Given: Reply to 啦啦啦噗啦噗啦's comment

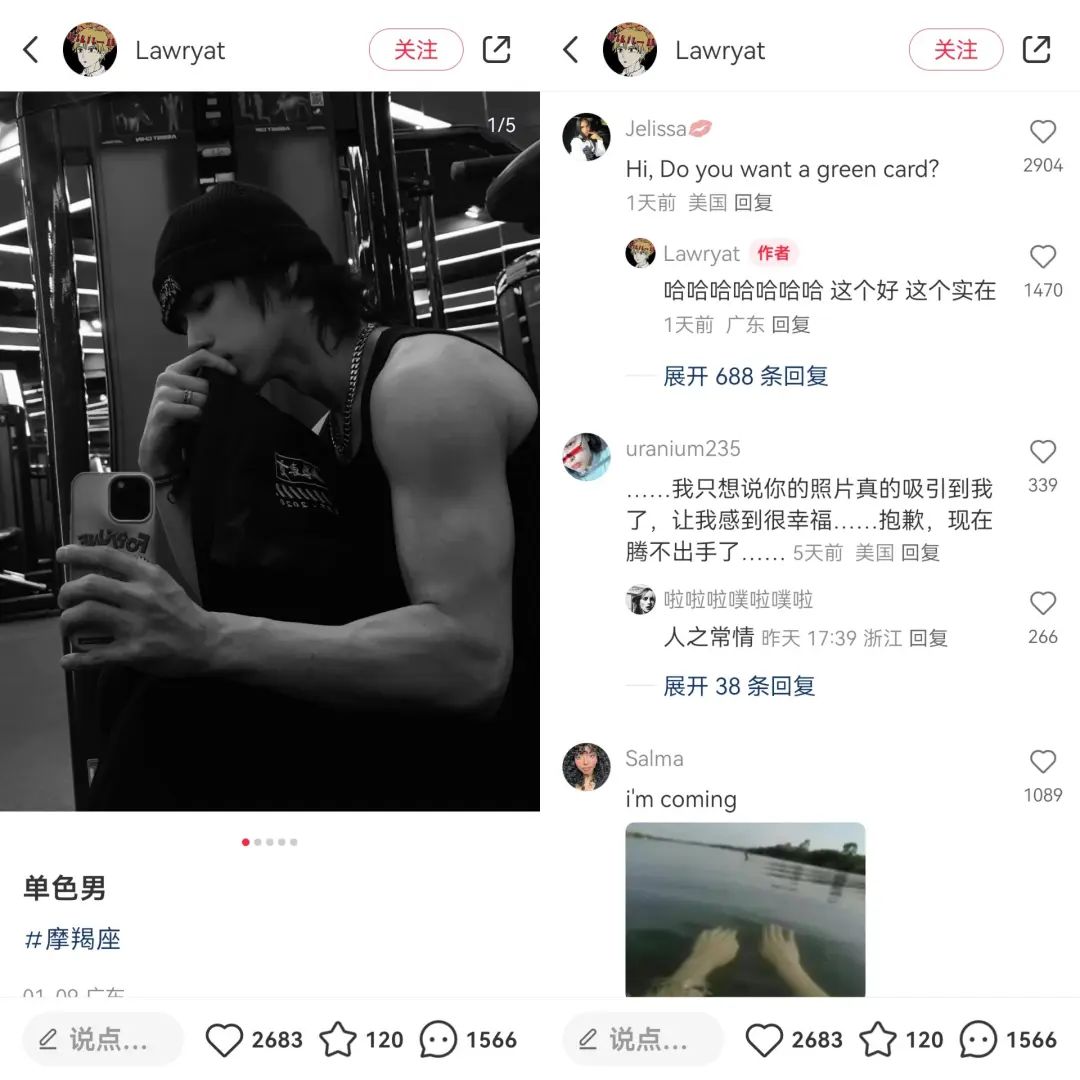Looking at the screenshot, I should (928, 638).
